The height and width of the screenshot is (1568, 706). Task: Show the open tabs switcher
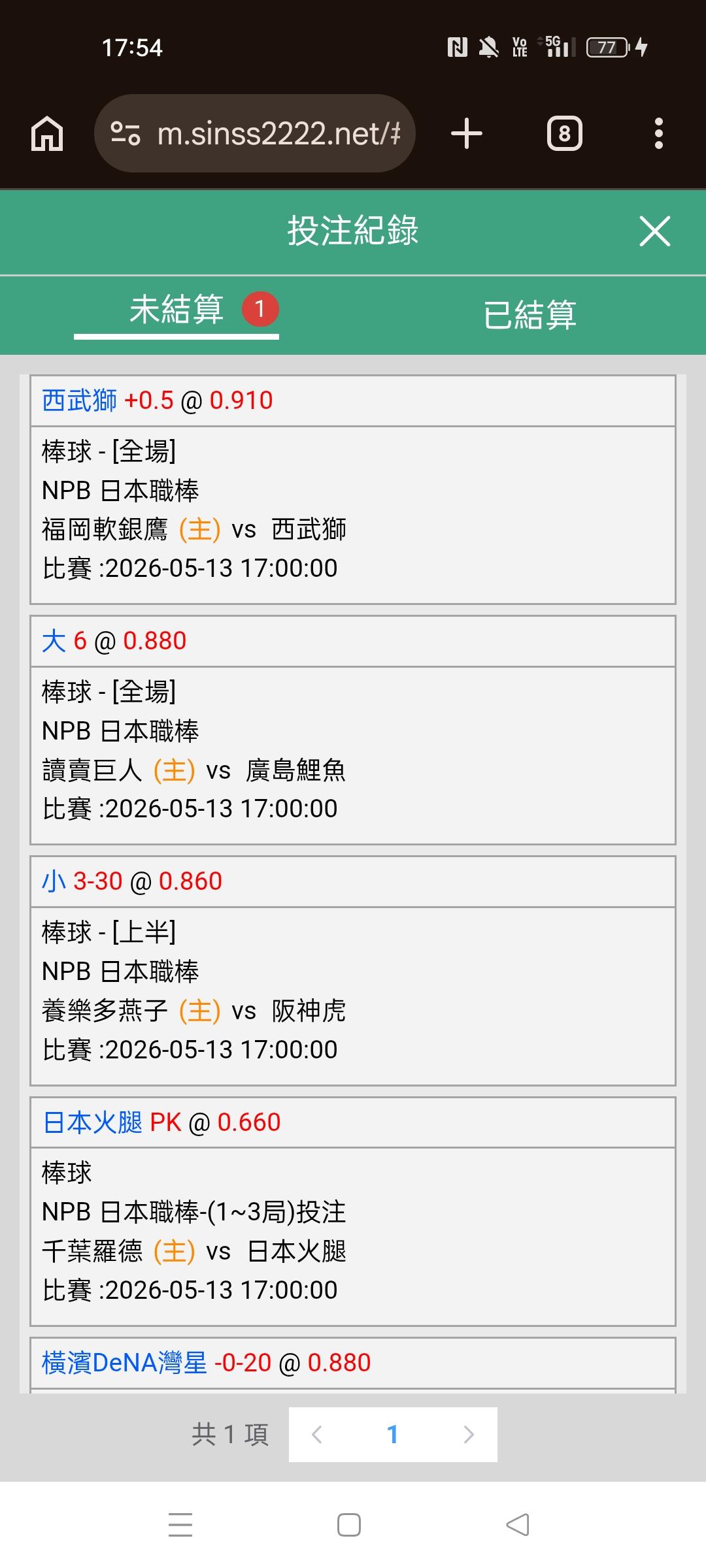[x=564, y=133]
